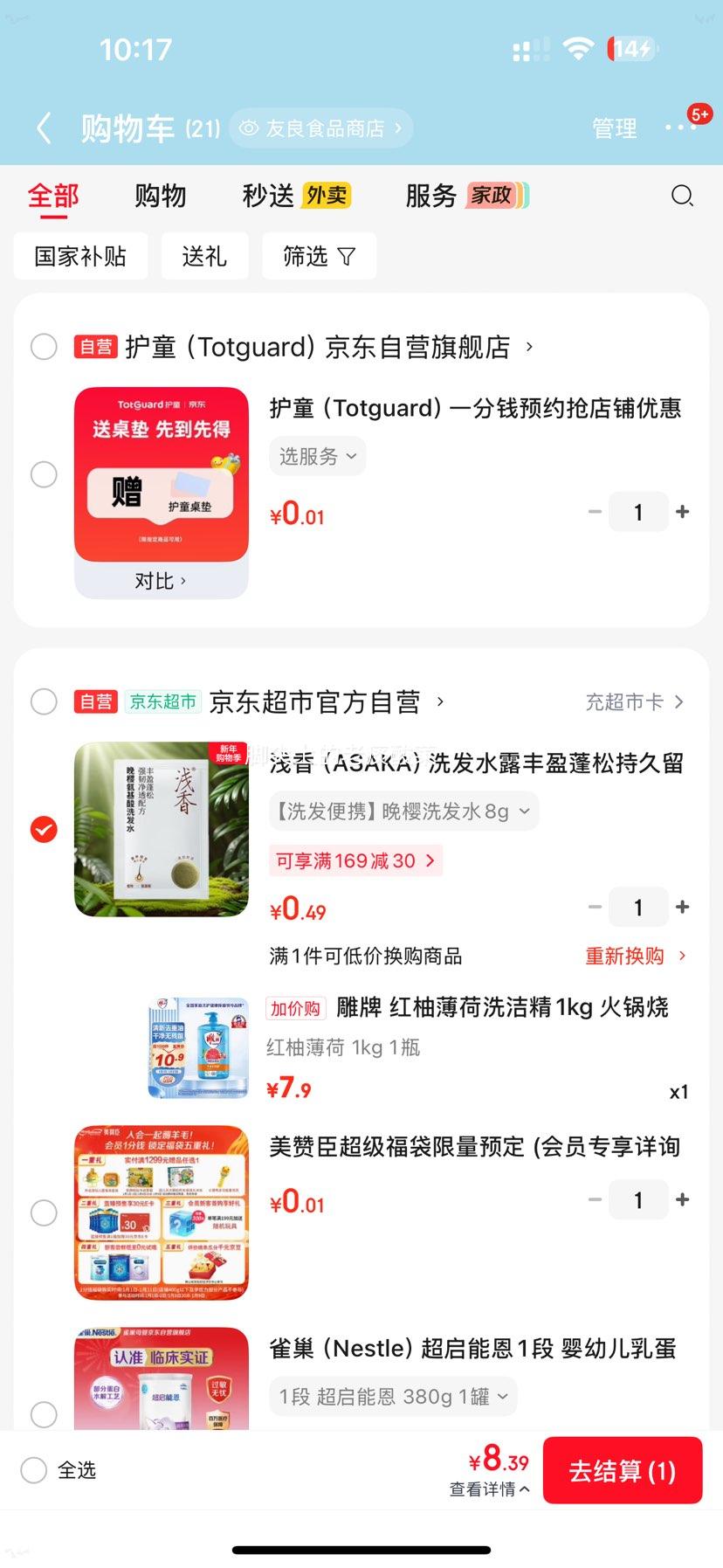Image resolution: width=723 pixels, height=1568 pixels.
Task: Tap 重新换购 to change redemption item
Action: point(624,956)
